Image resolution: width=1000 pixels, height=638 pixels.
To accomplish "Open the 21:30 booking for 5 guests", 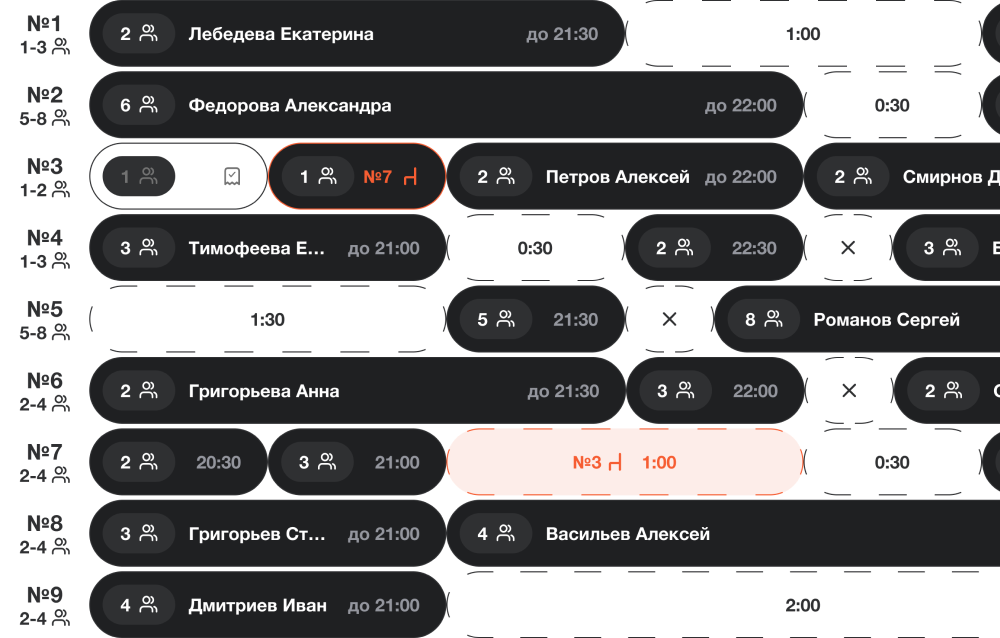I will [x=535, y=320].
